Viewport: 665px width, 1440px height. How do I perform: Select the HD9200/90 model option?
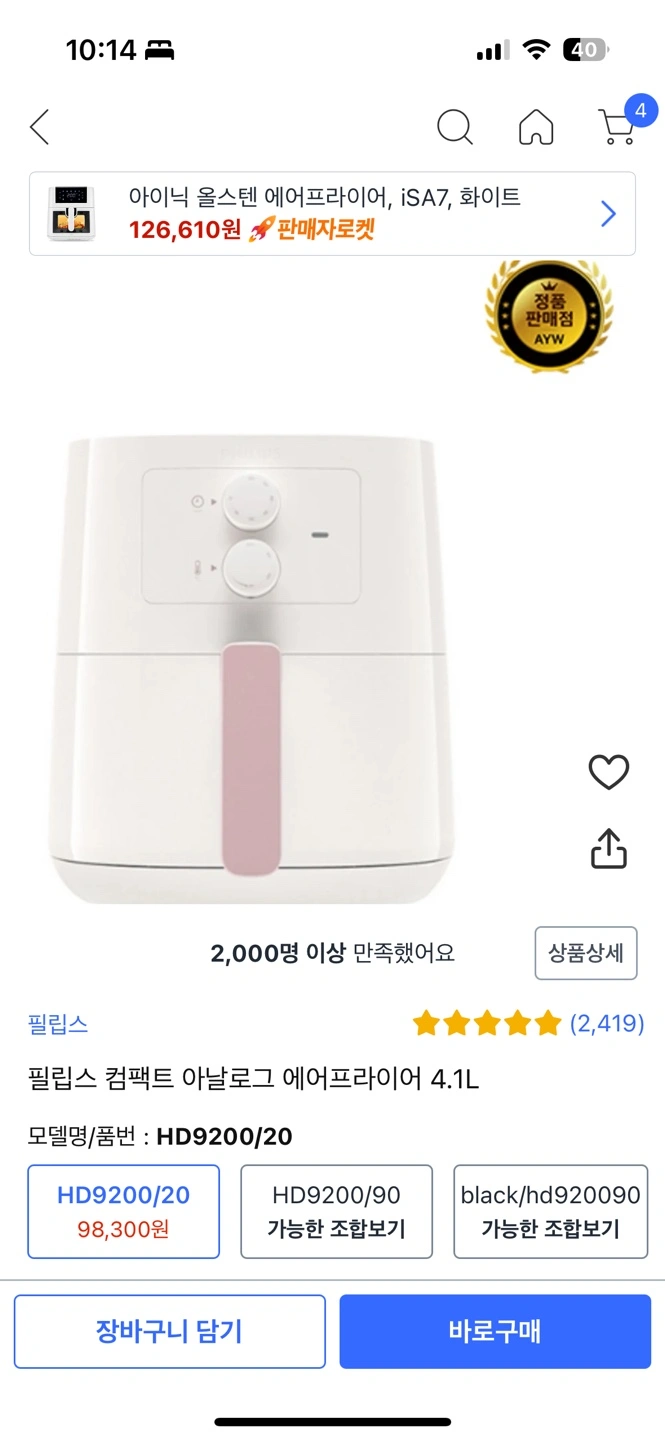[x=336, y=1211]
